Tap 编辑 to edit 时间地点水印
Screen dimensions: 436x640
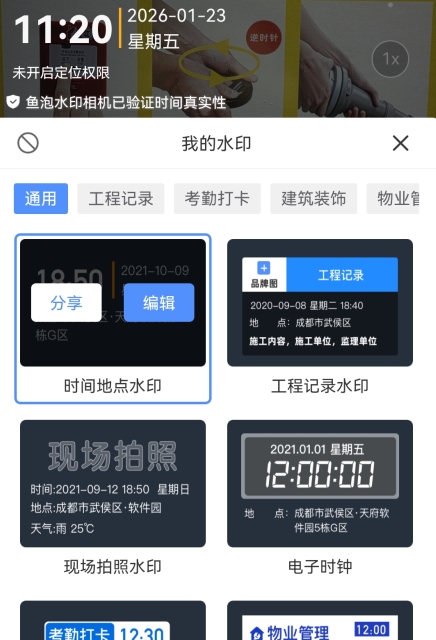click(159, 302)
